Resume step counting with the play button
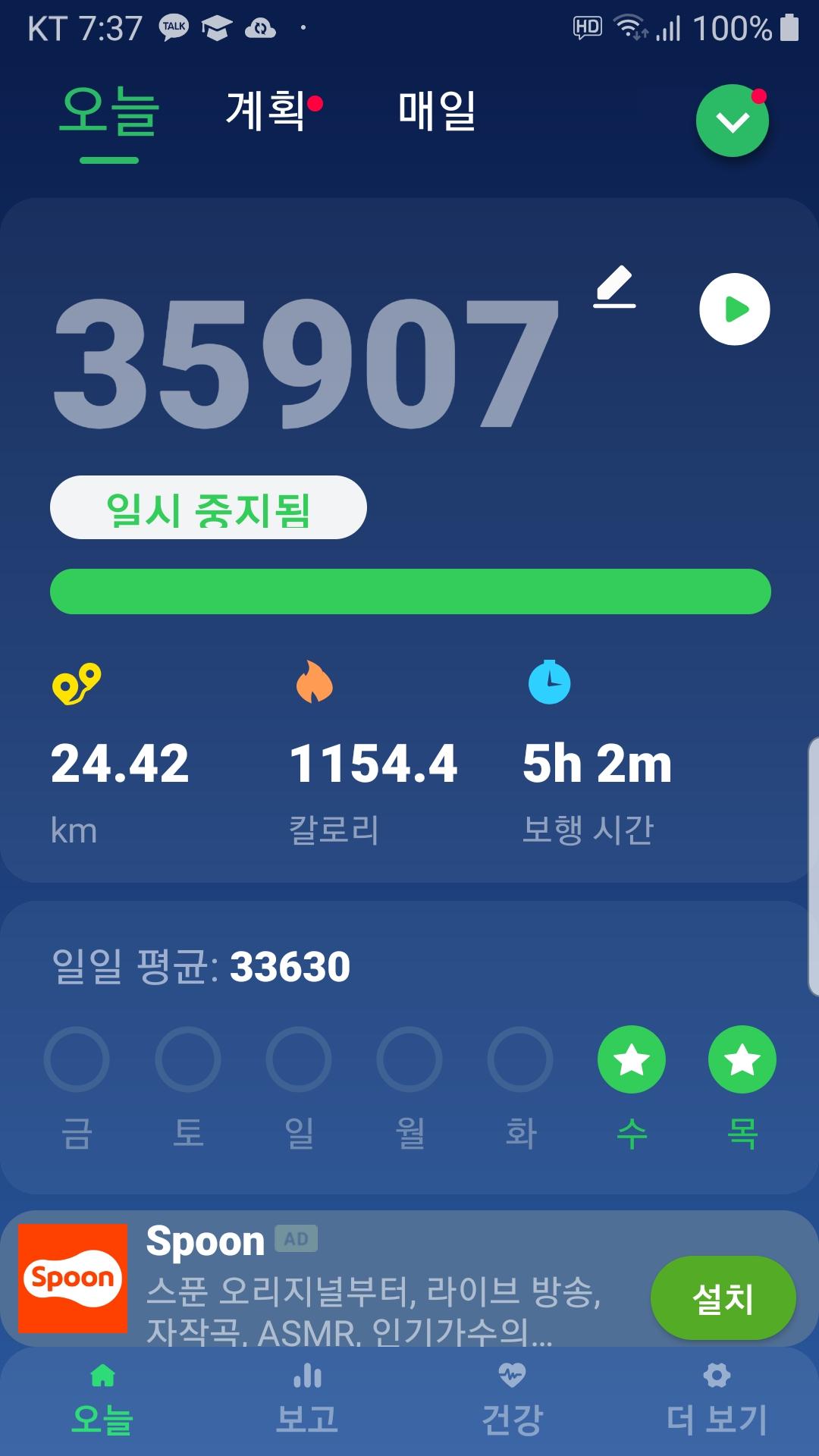 coord(734,309)
